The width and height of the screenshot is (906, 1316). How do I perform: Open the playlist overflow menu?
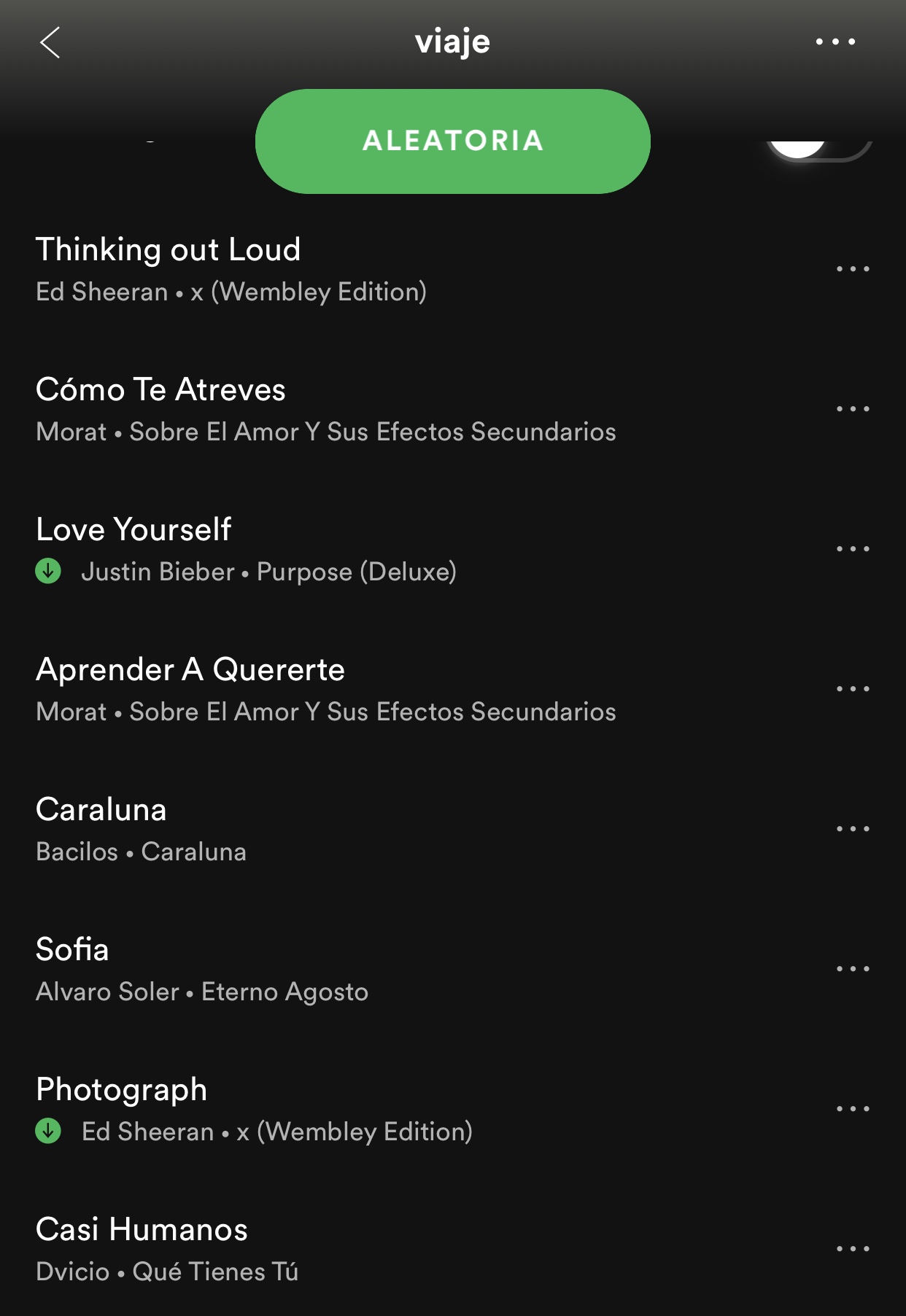[x=835, y=42]
